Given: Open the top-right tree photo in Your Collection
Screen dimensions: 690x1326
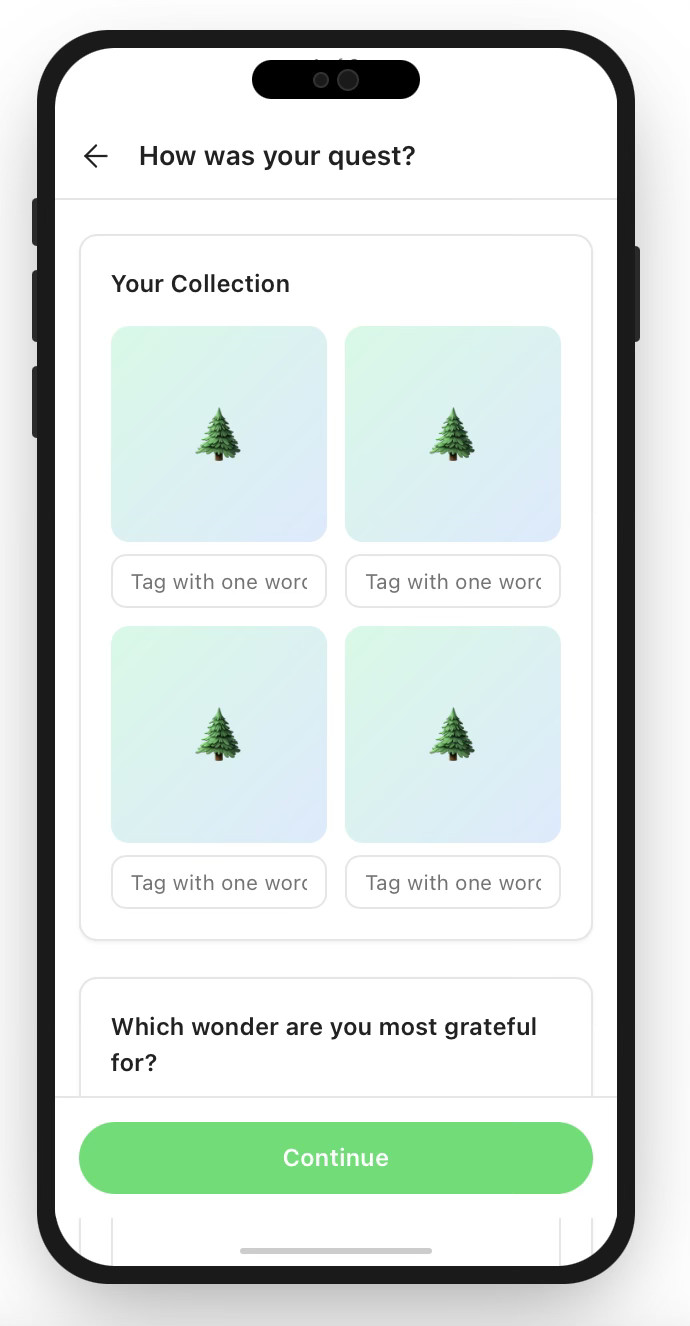Looking at the screenshot, I should point(453,434).
